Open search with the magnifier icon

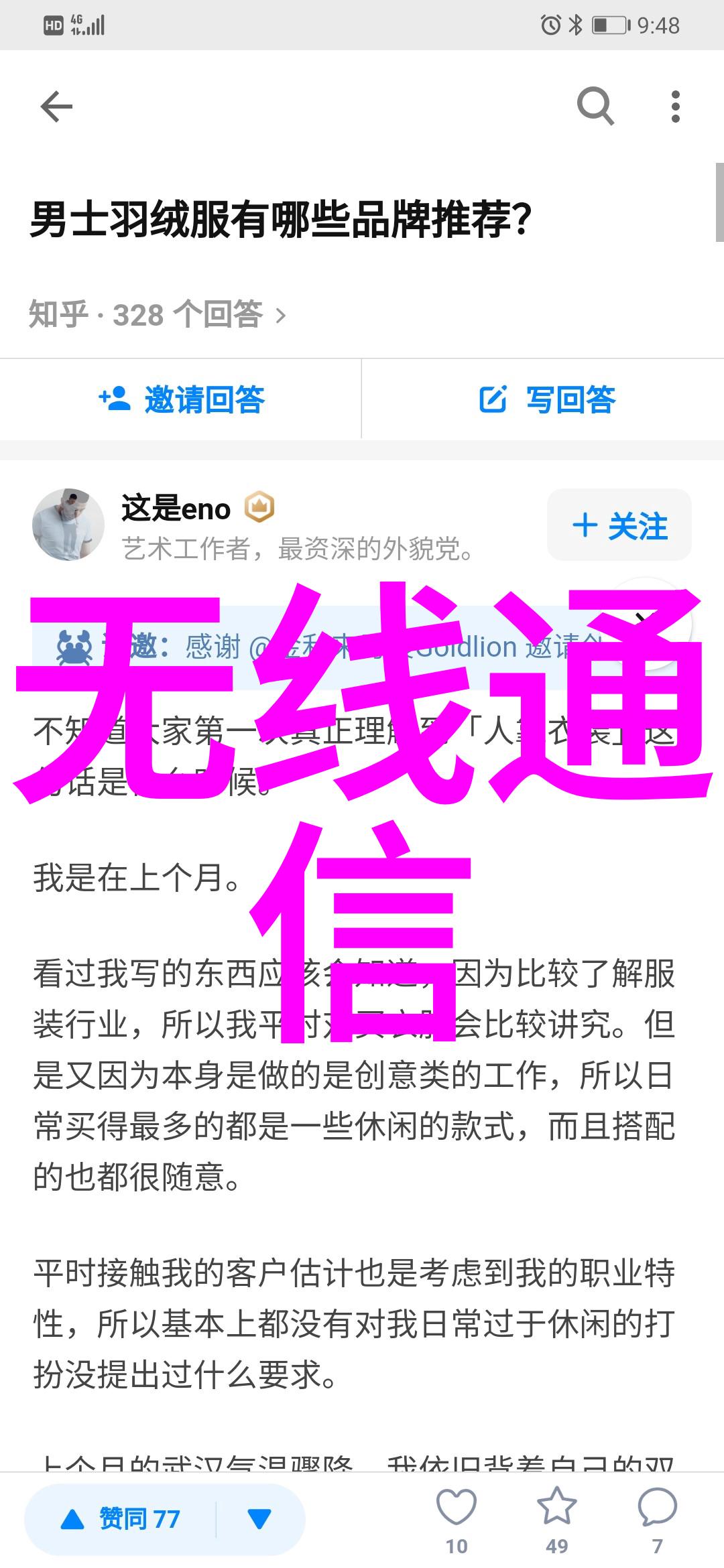point(595,107)
